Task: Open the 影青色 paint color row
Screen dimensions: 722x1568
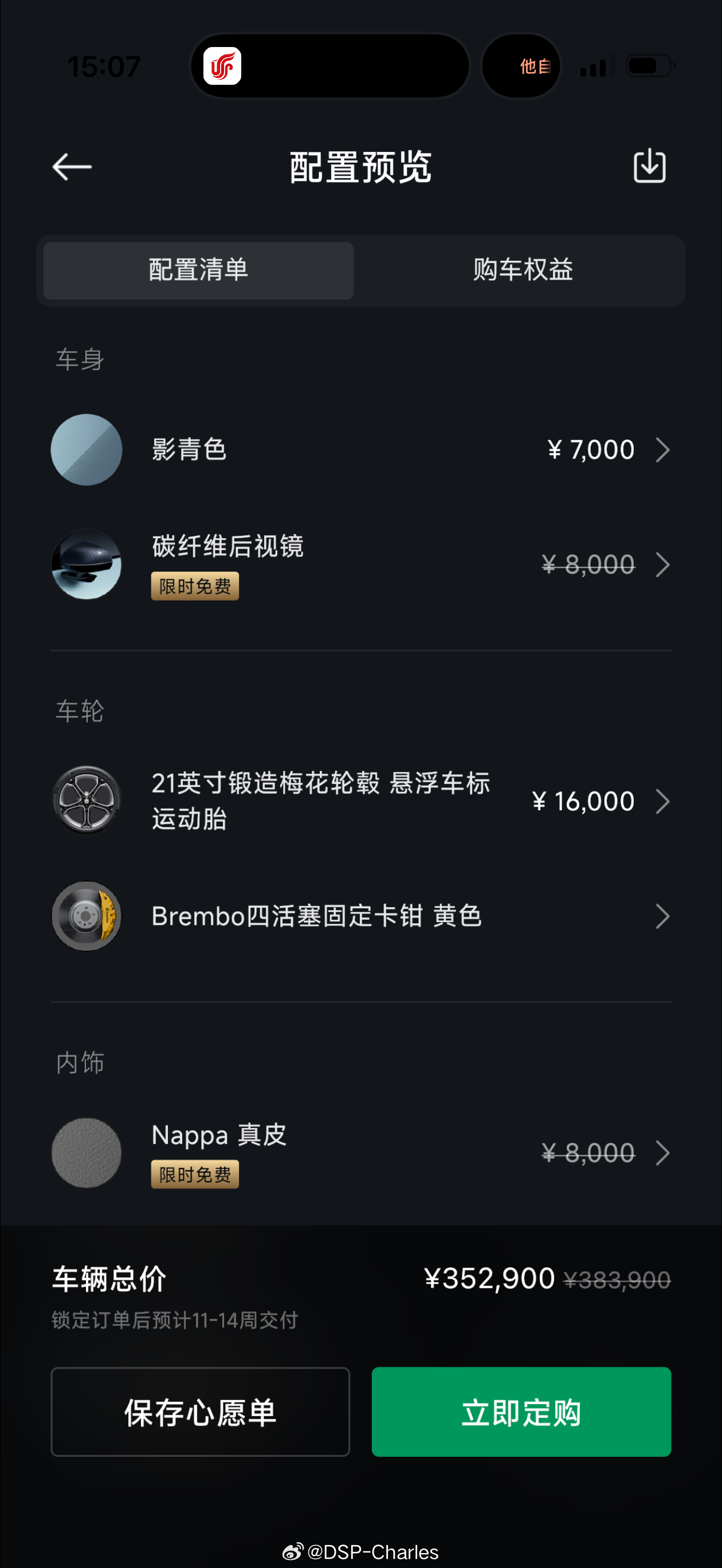Action: 360,450
